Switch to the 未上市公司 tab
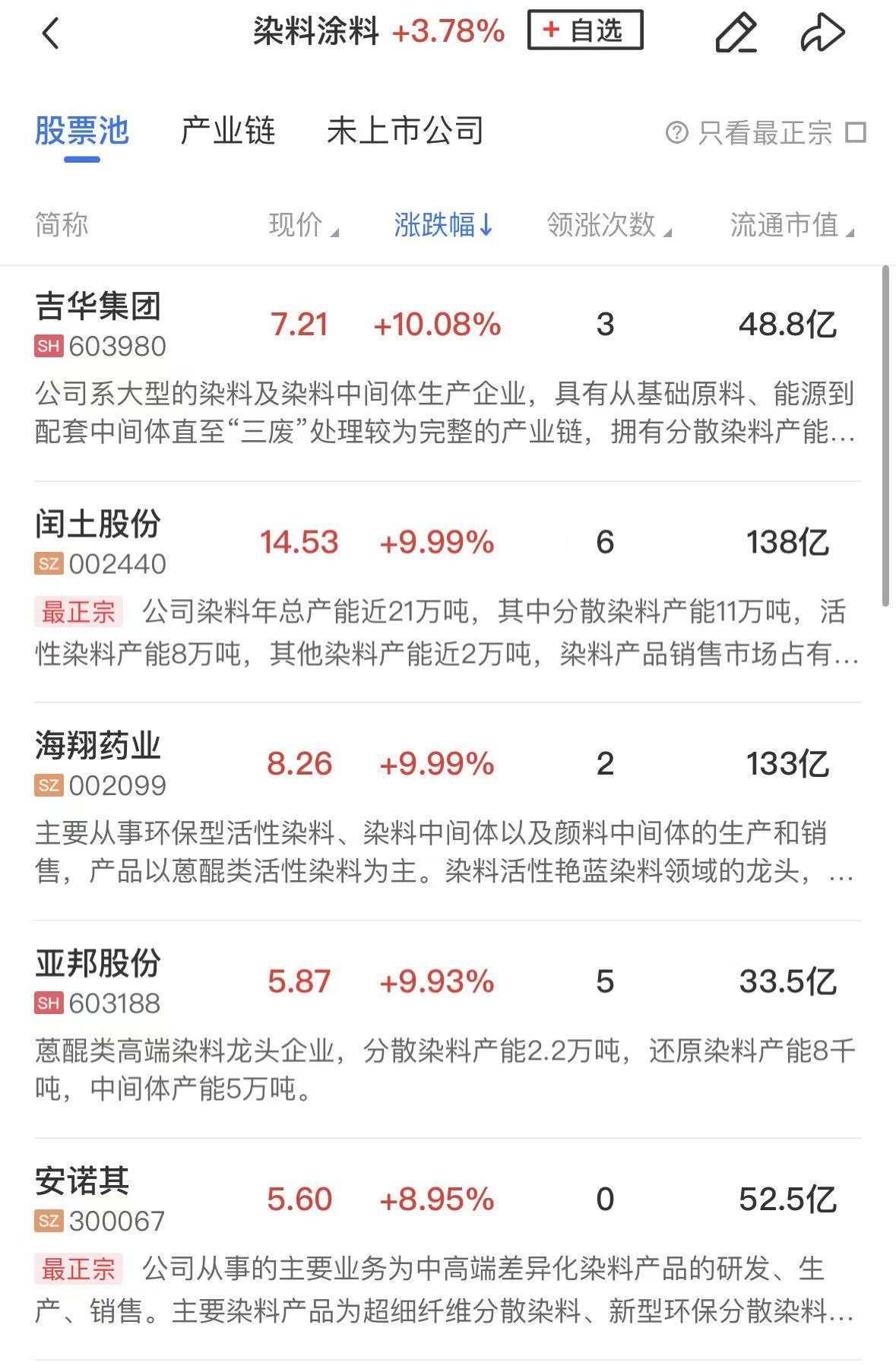The width and height of the screenshot is (896, 1366). coord(404,132)
